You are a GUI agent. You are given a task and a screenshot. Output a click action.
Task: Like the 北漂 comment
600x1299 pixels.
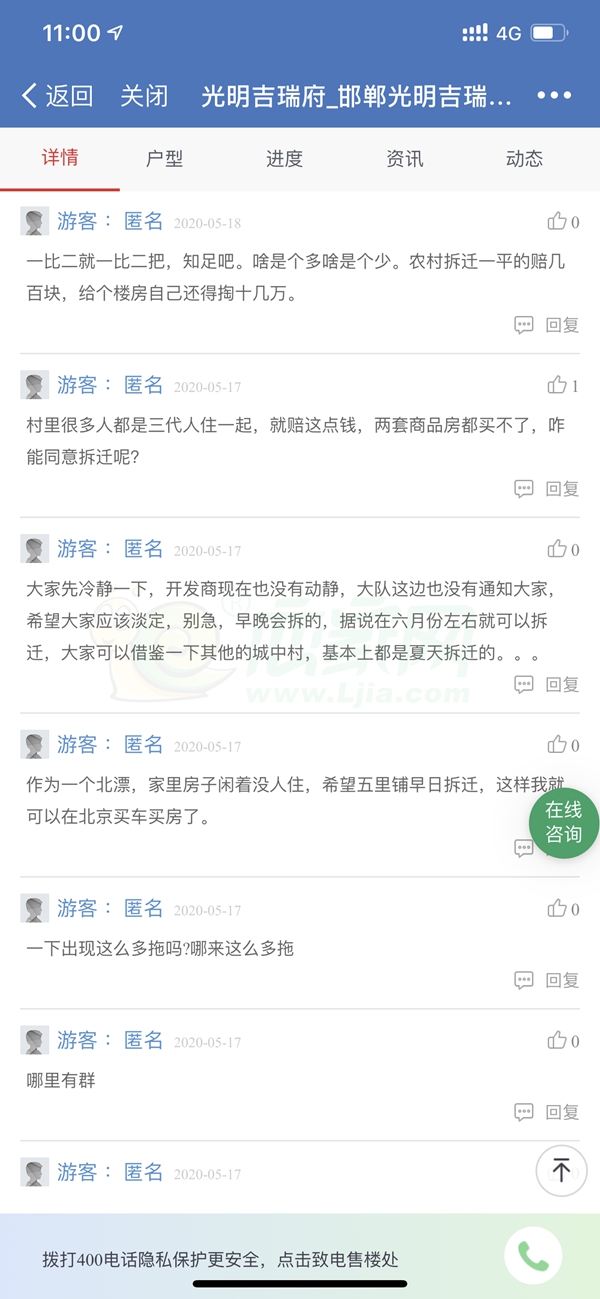click(x=558, y=745)
